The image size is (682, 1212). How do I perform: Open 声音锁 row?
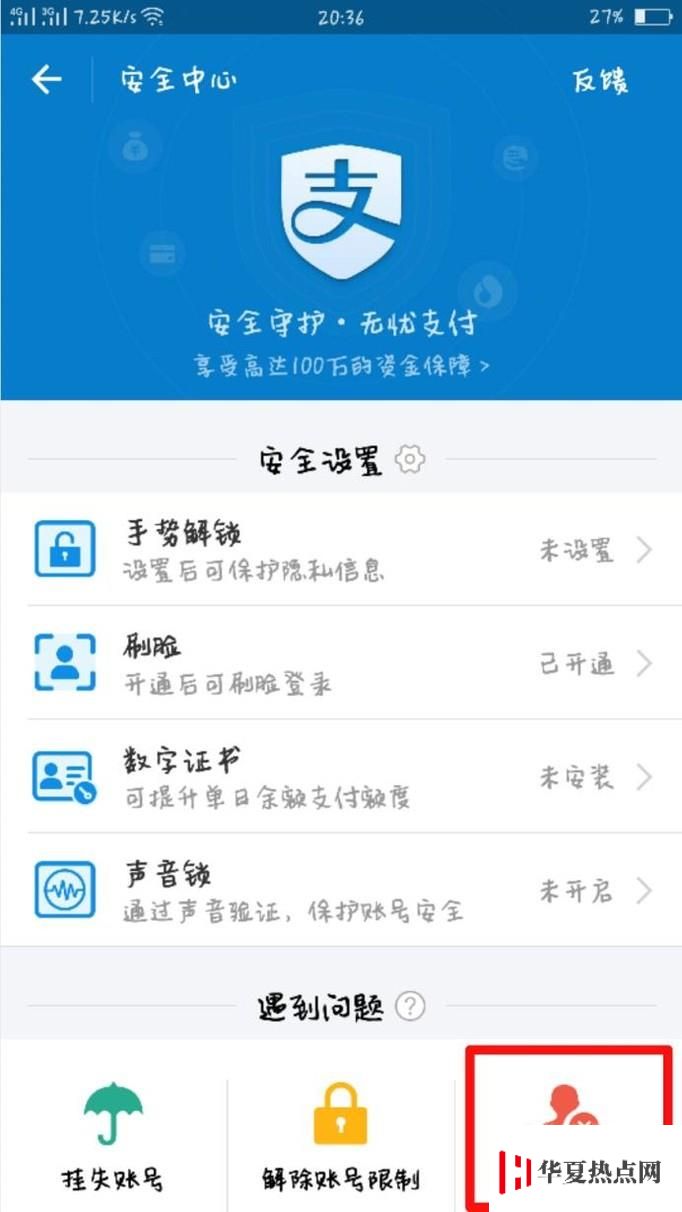click(341, 889)
